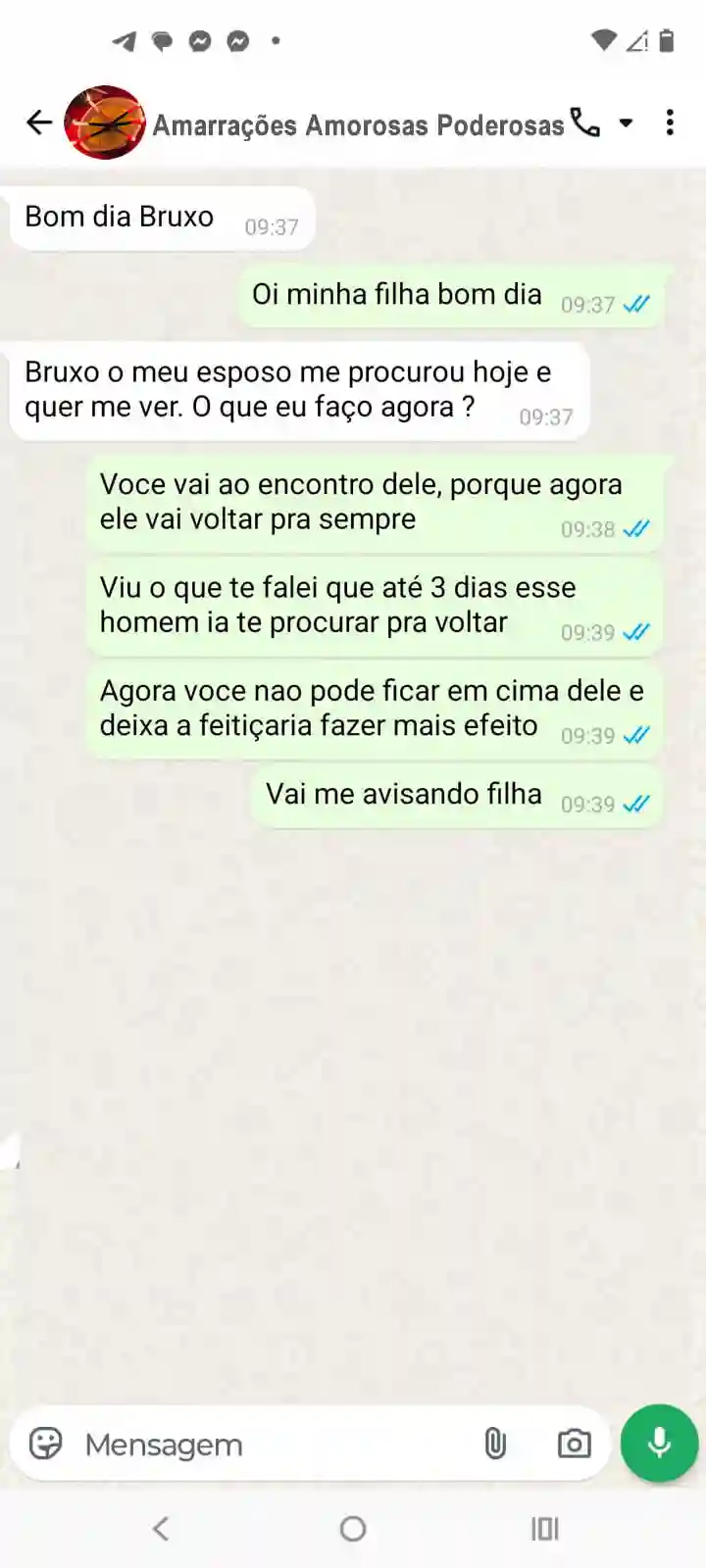Open the Messenger notification icon
The width and height of the screenshot is (706, 1568).
click(x=200, y=42)
